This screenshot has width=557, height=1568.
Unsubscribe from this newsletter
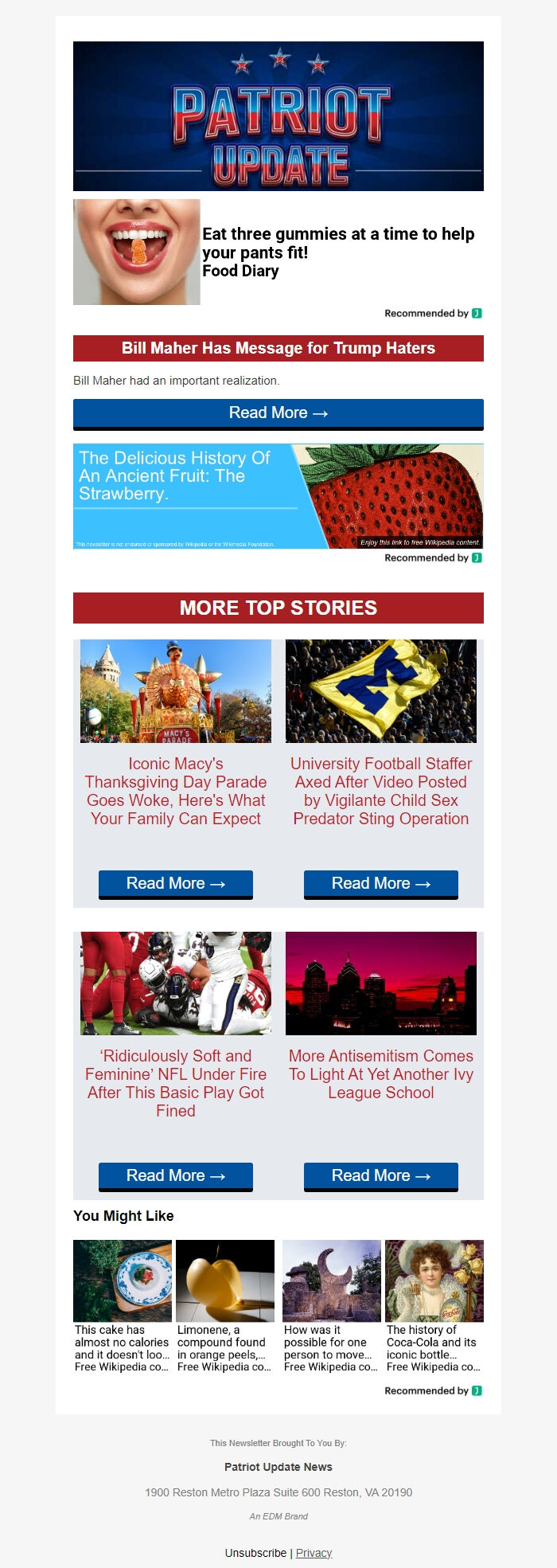click(x=255, y=1553)
